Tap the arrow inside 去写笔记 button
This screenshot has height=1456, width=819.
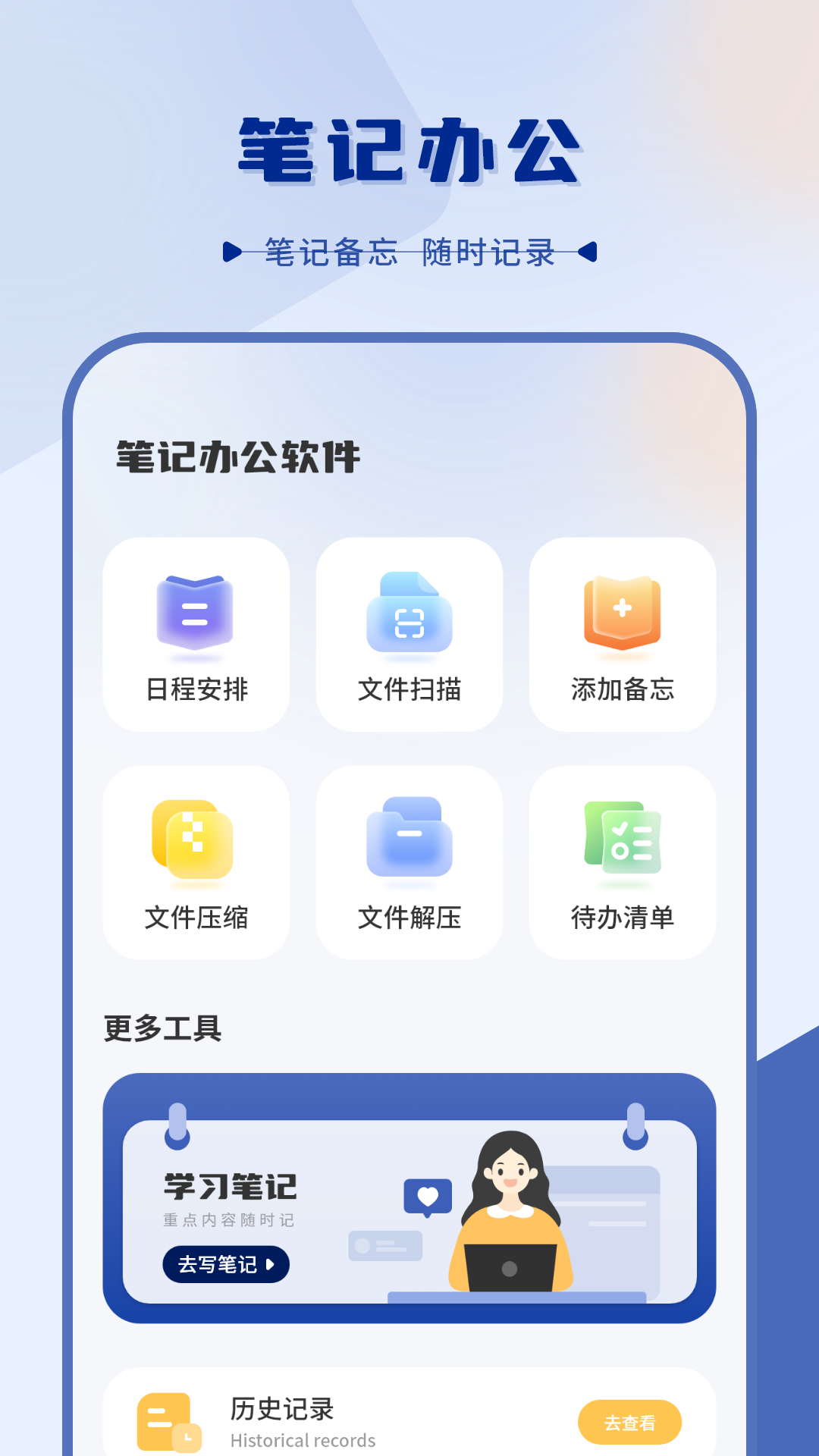(x=271, y=1265)
